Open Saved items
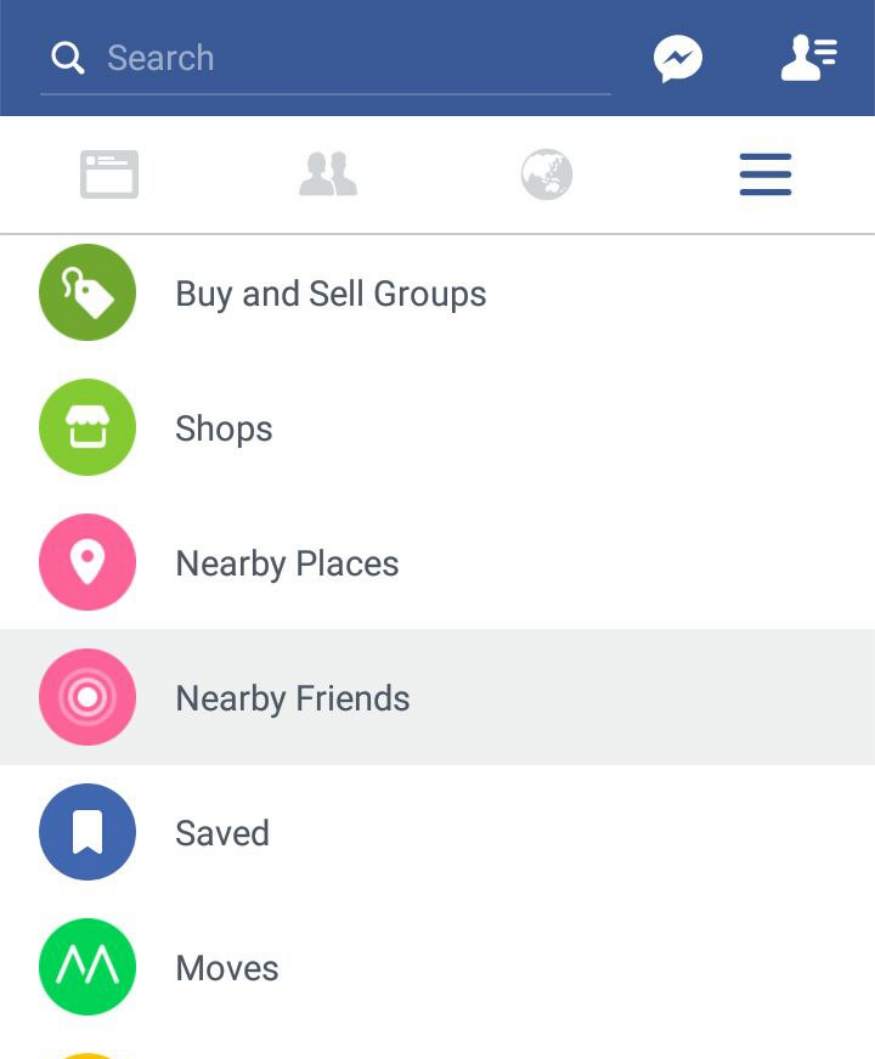875x1059 pixels. pos(222,833)
